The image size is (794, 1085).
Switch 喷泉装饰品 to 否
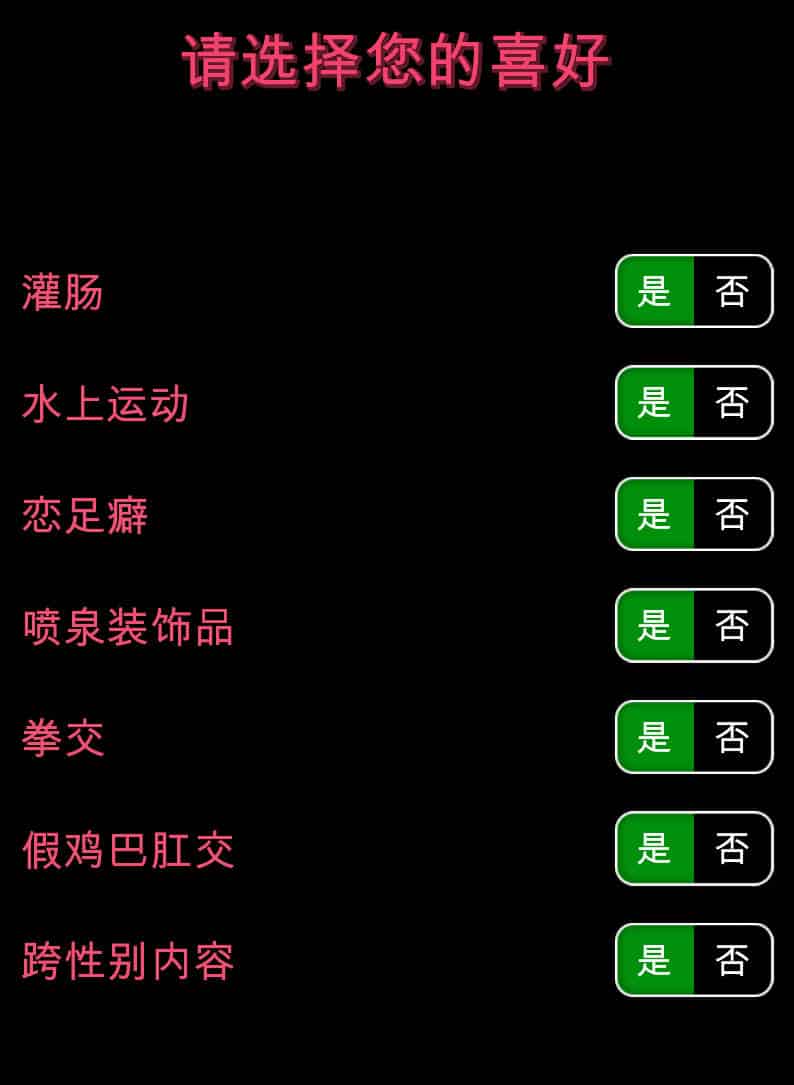(732, 625)
